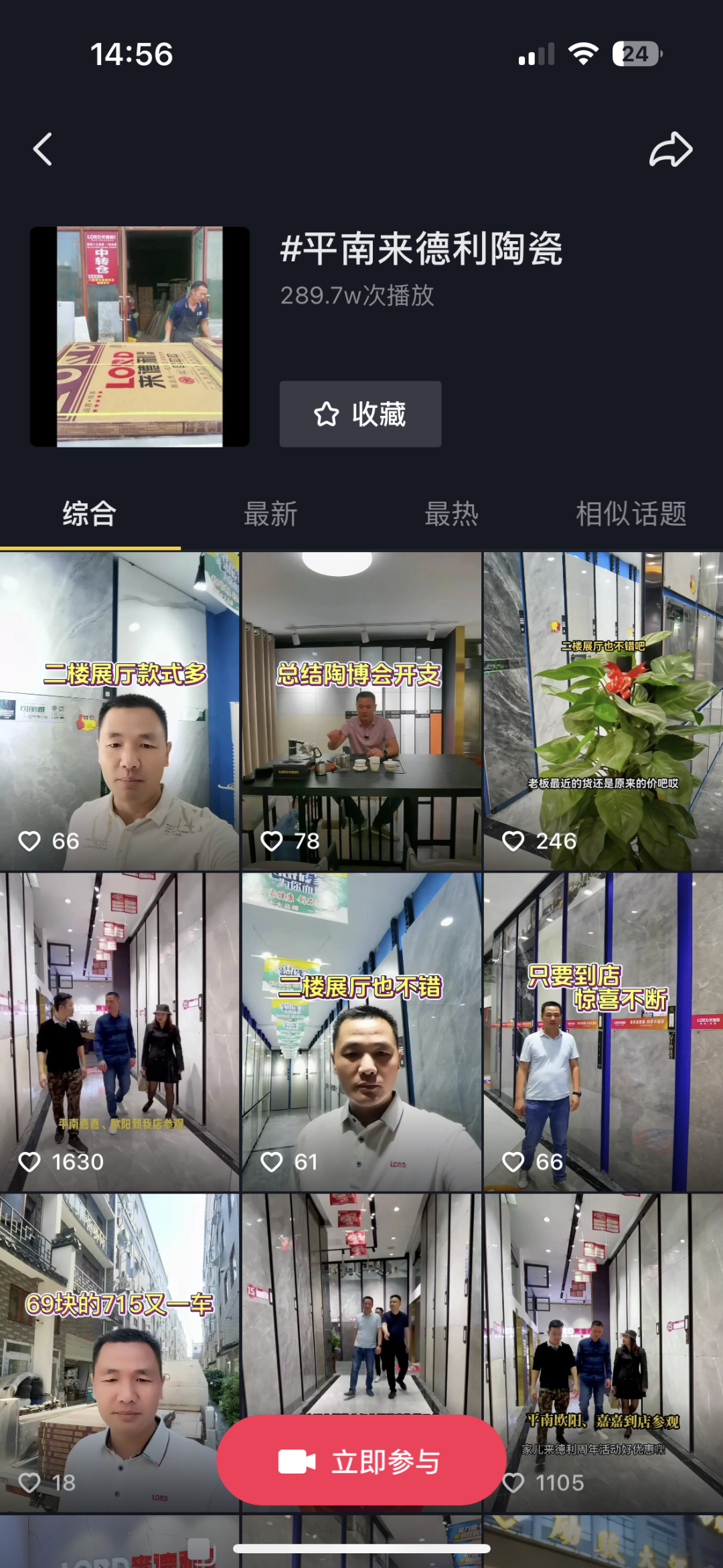Tap 立即参与 to join the topic
This screenshot has height=1568, width=723.
pyautogui.click(x=361, y=1462)
